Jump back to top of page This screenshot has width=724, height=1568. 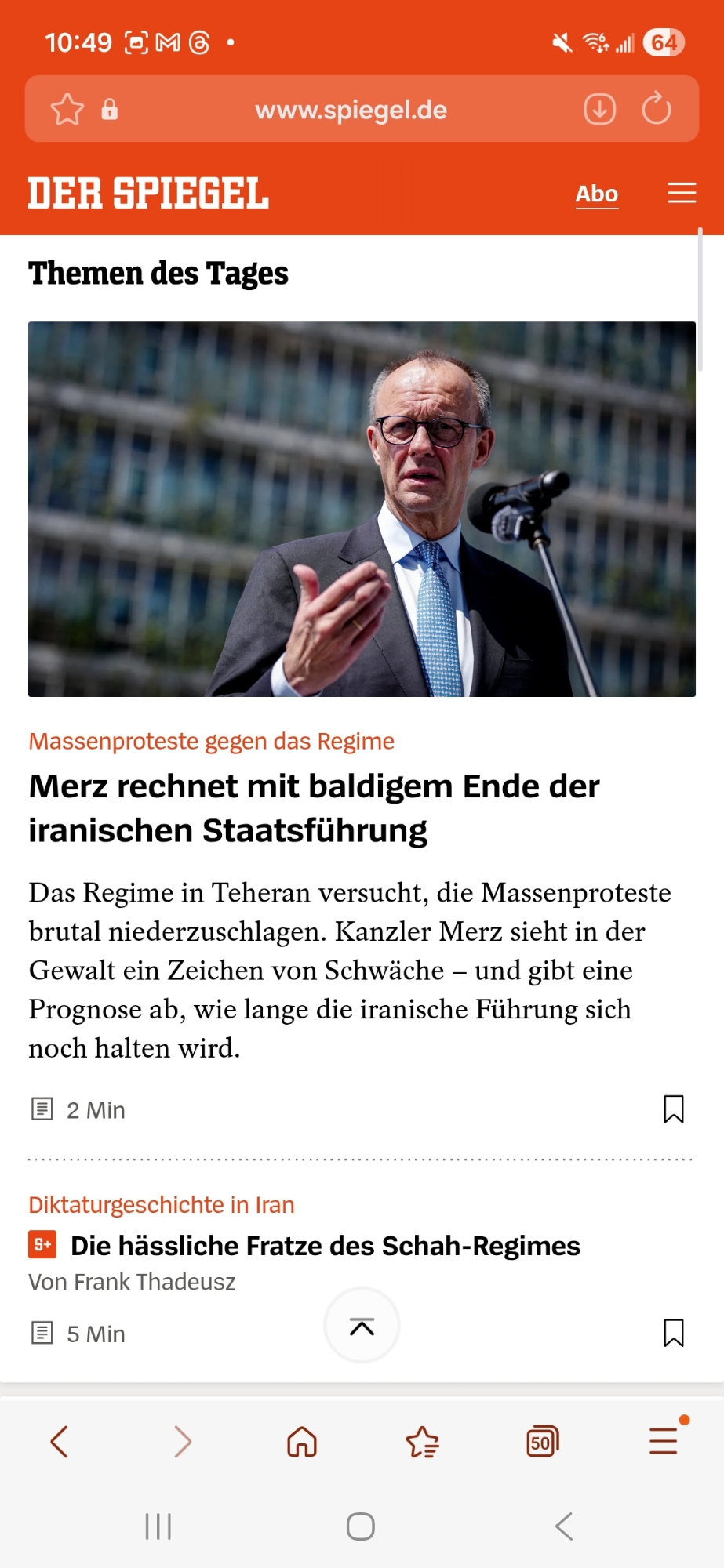[x=362, y=1327]
